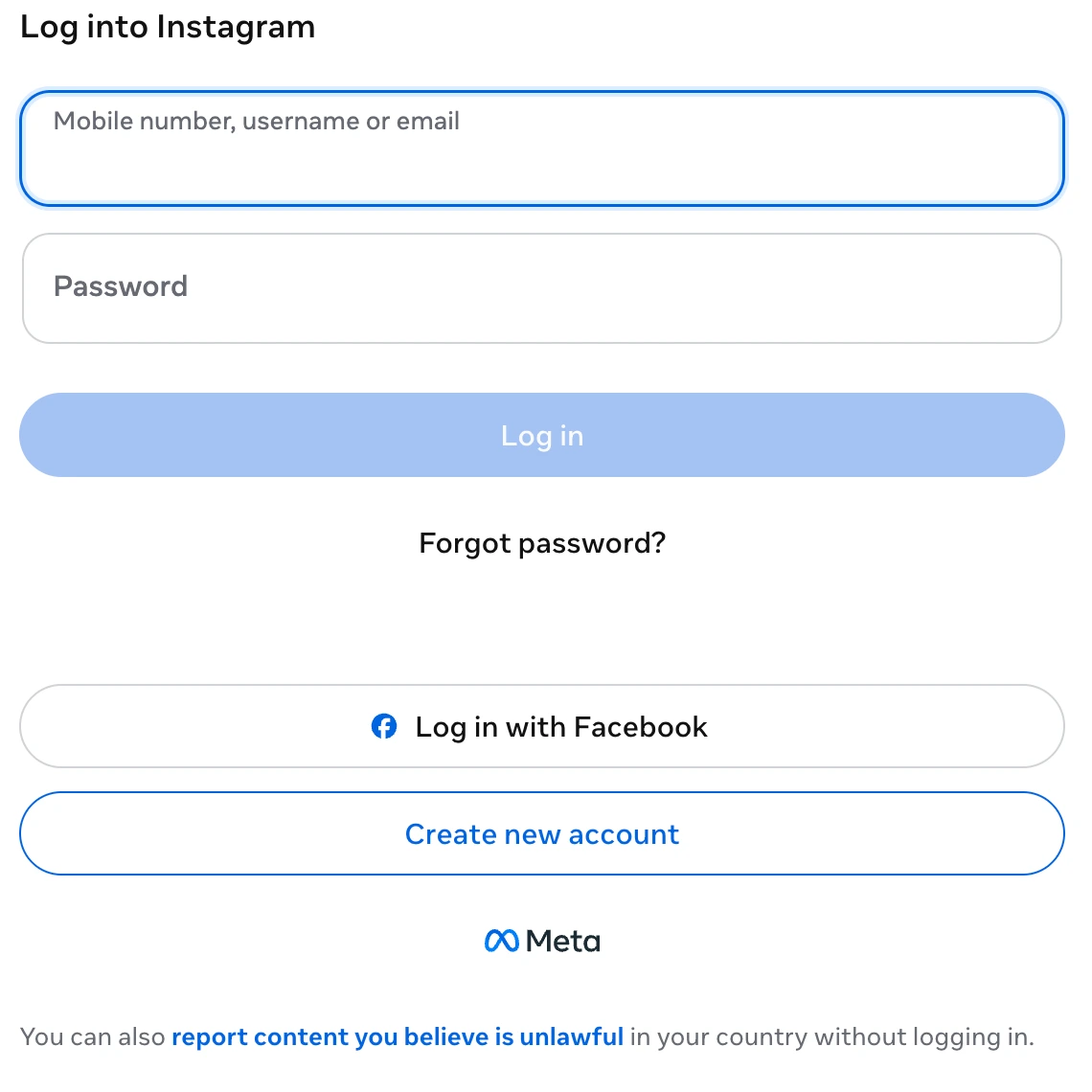Viewport: 1092px width, 1092px height.
Task: Tap the blue Log in button
Action: coord(541,435)
